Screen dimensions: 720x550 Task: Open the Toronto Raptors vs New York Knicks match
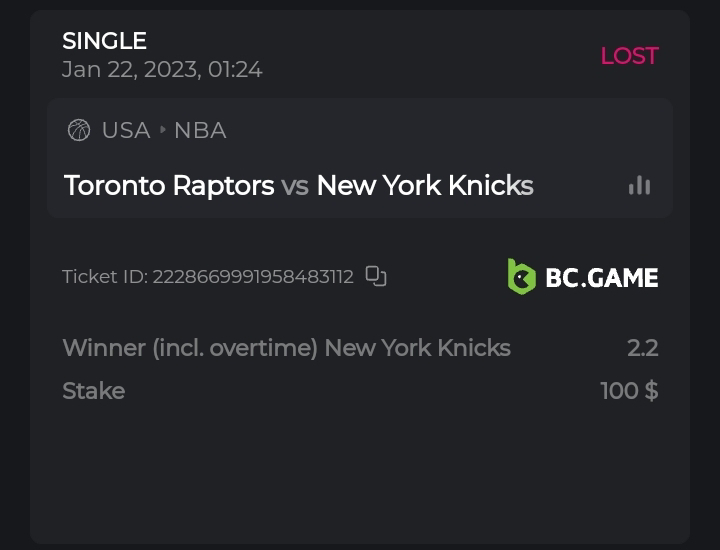[x=298, y=186]
